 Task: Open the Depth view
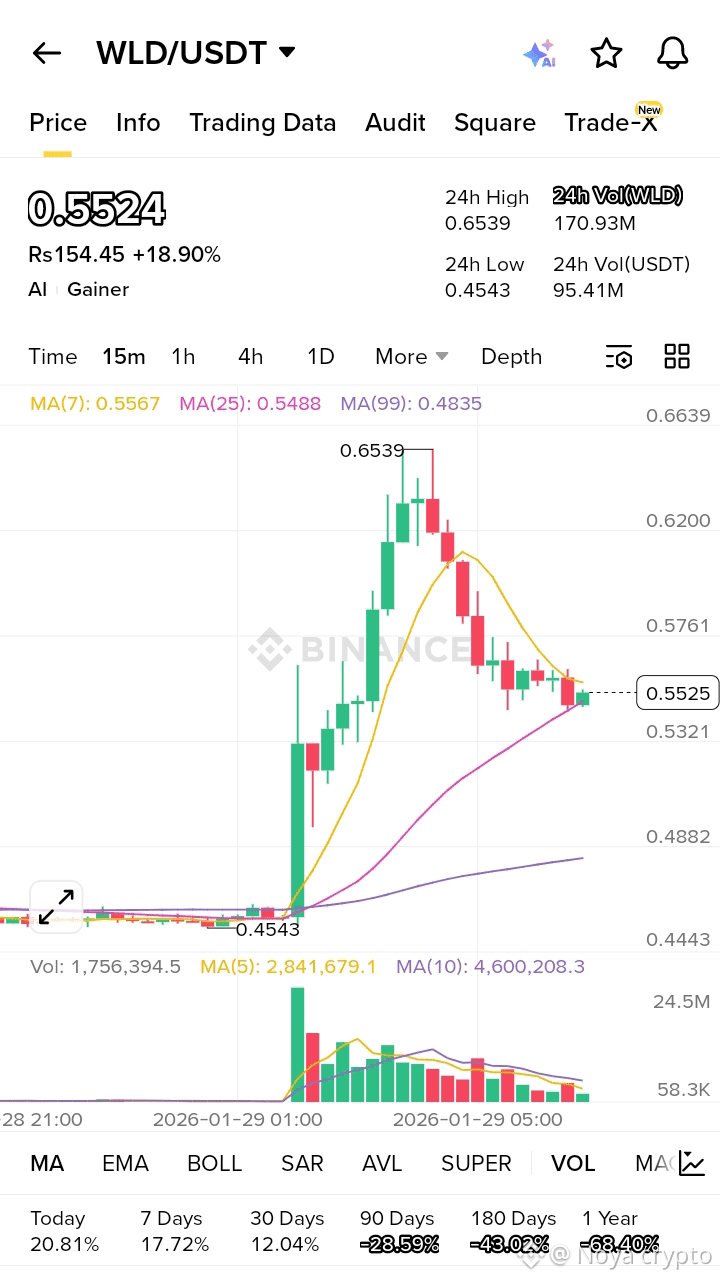[x=511, y=356]
